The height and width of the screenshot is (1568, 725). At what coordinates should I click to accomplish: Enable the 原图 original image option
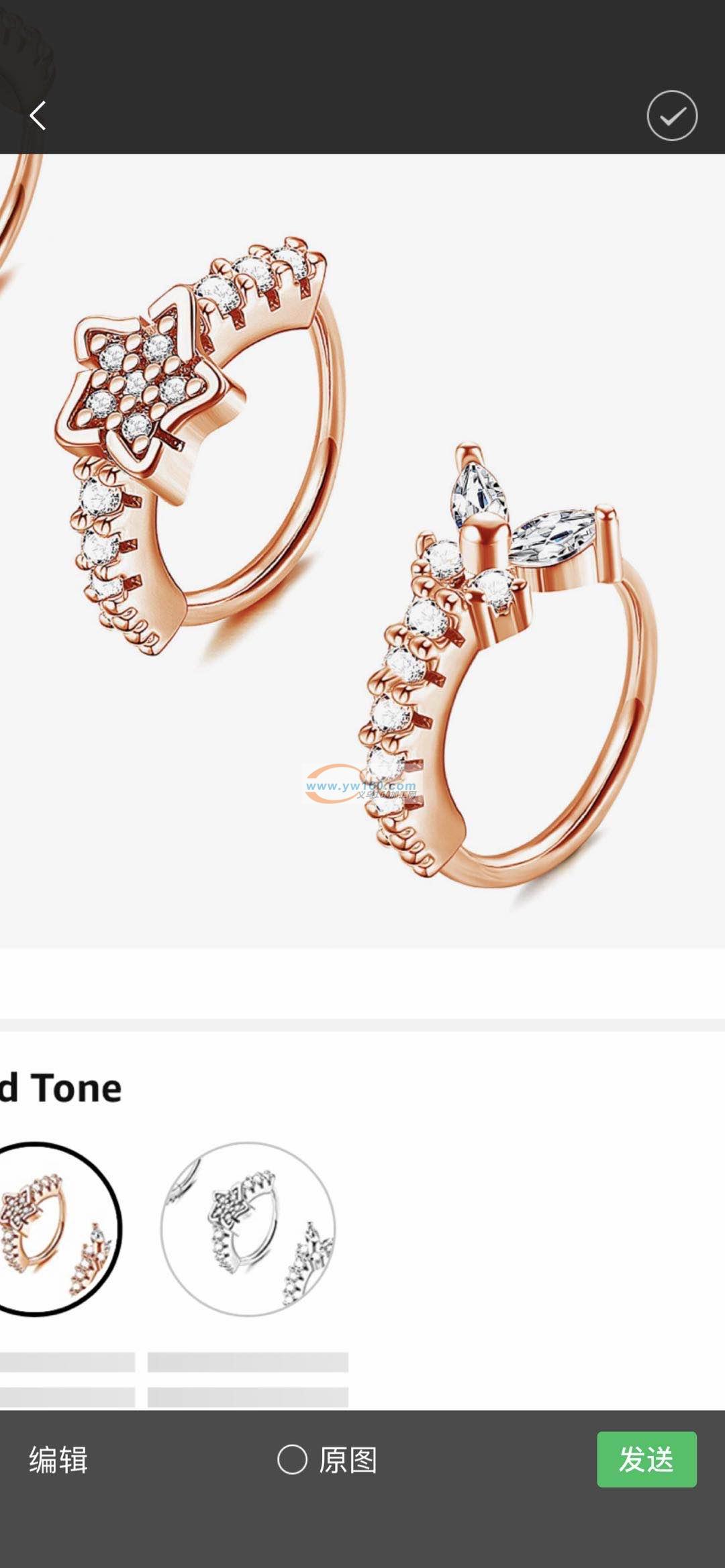(x=293, y=1460)
